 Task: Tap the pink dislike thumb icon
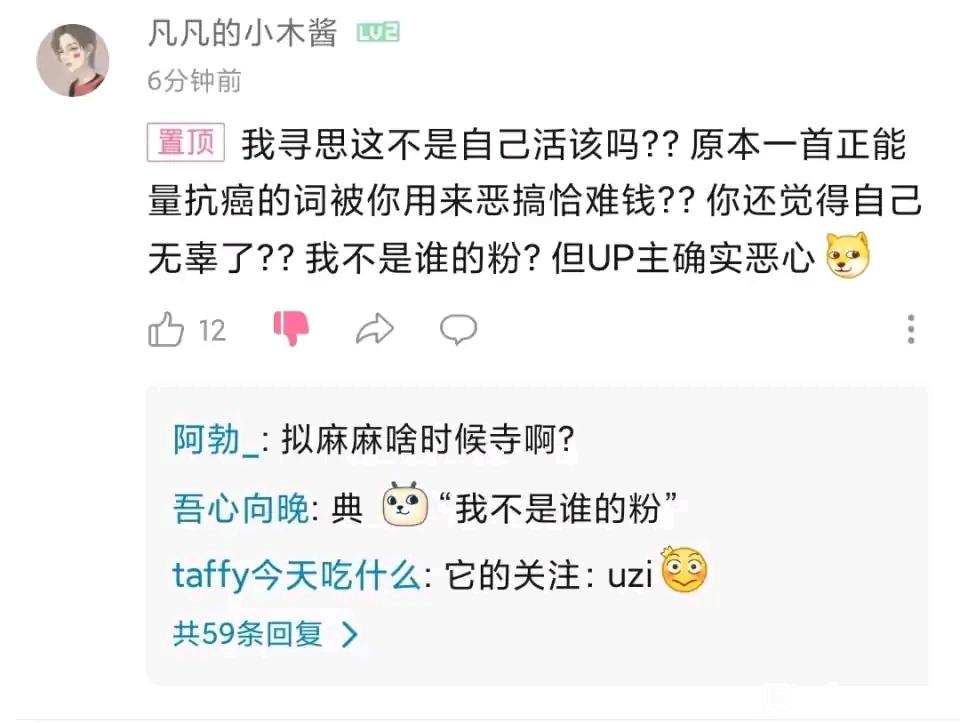coord(291,328)
